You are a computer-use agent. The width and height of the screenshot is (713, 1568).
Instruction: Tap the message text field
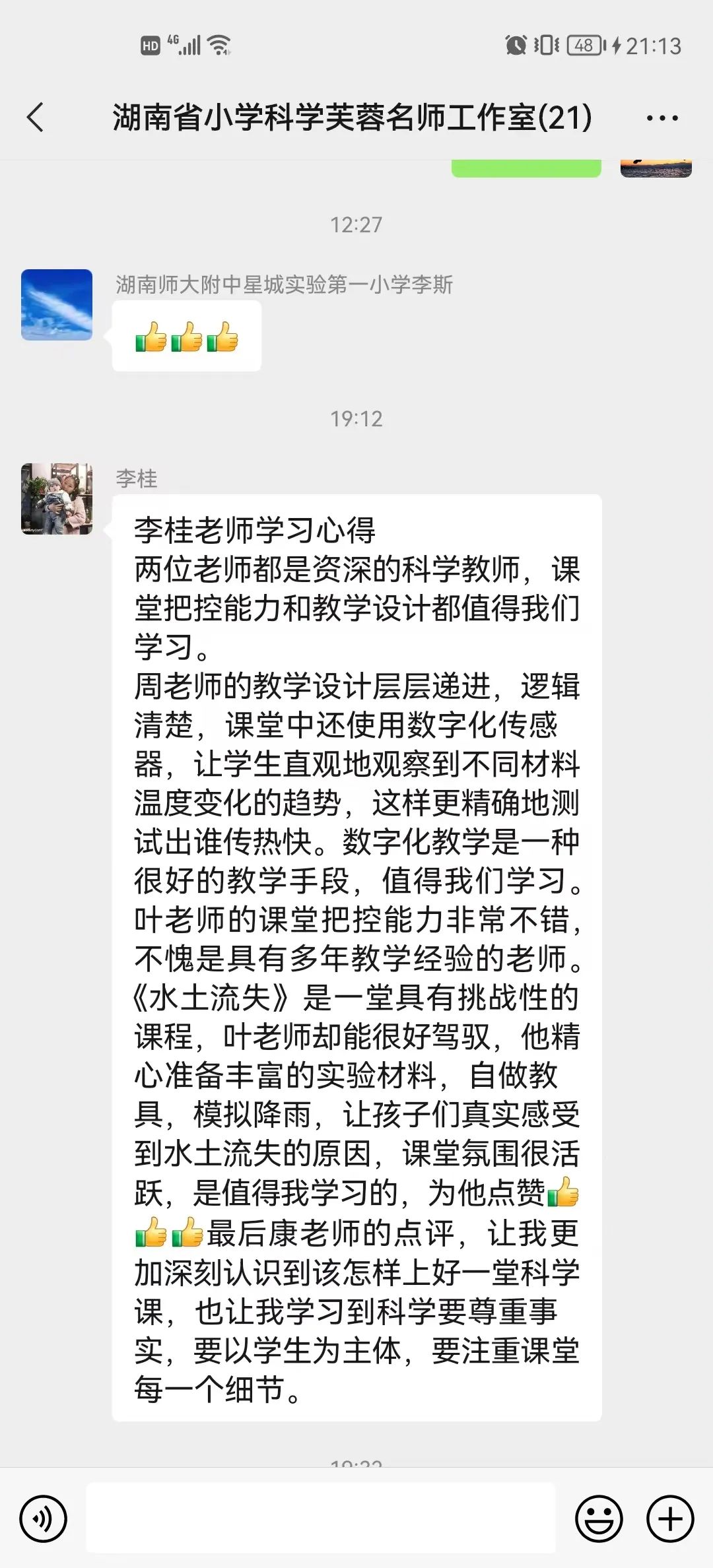(321, 1518)
